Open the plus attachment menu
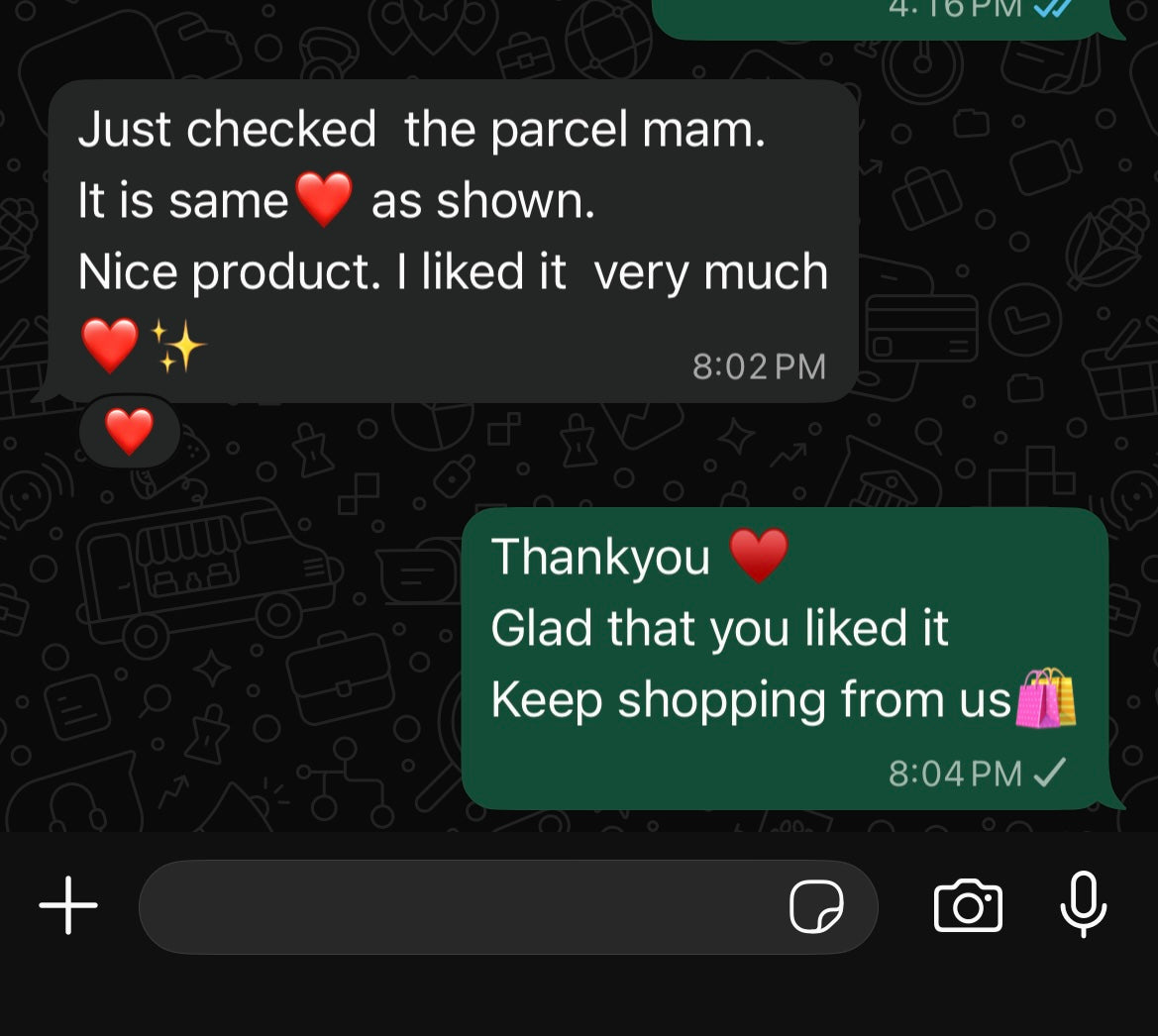1158x1036 pixels. pyautogui.click(x=68, y=905)
